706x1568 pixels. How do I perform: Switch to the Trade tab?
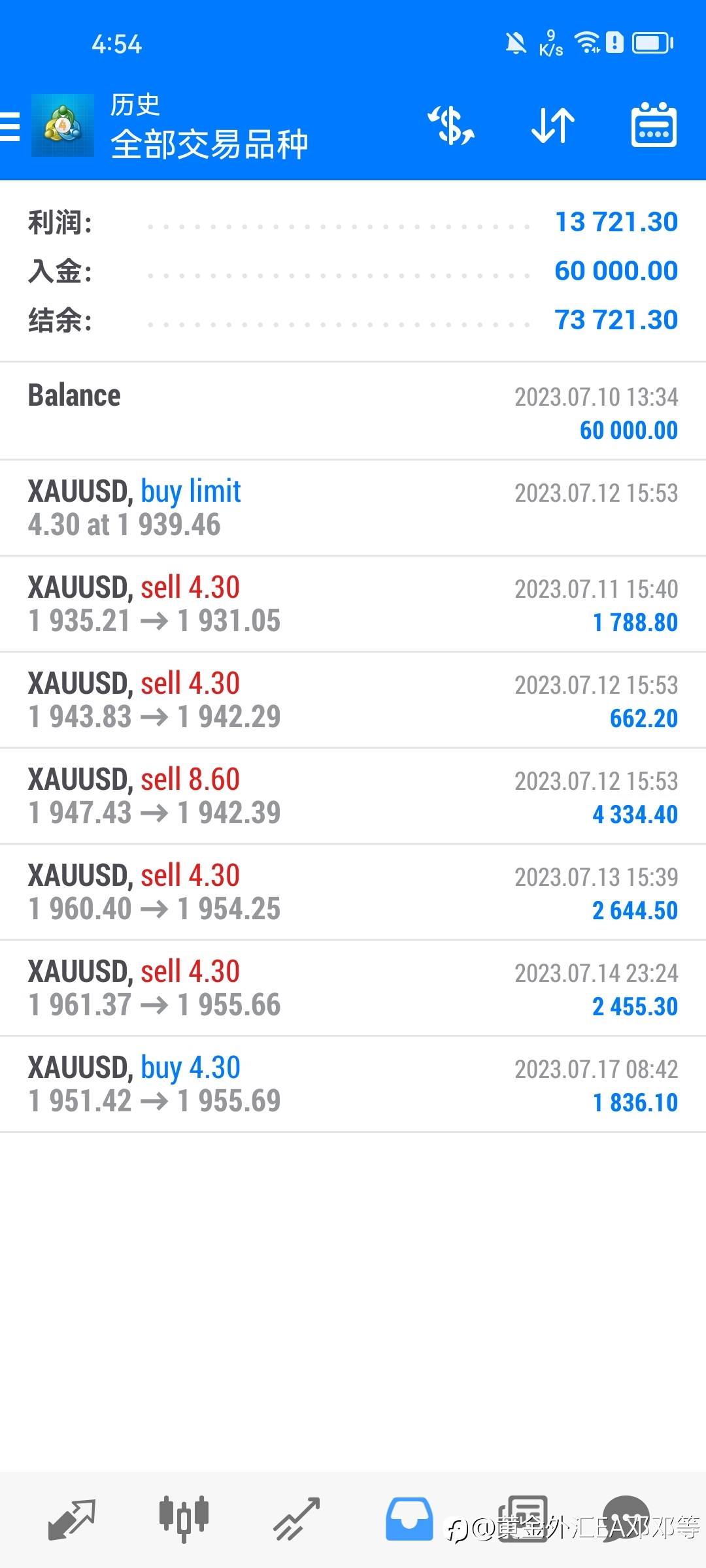coord(296,1520)
